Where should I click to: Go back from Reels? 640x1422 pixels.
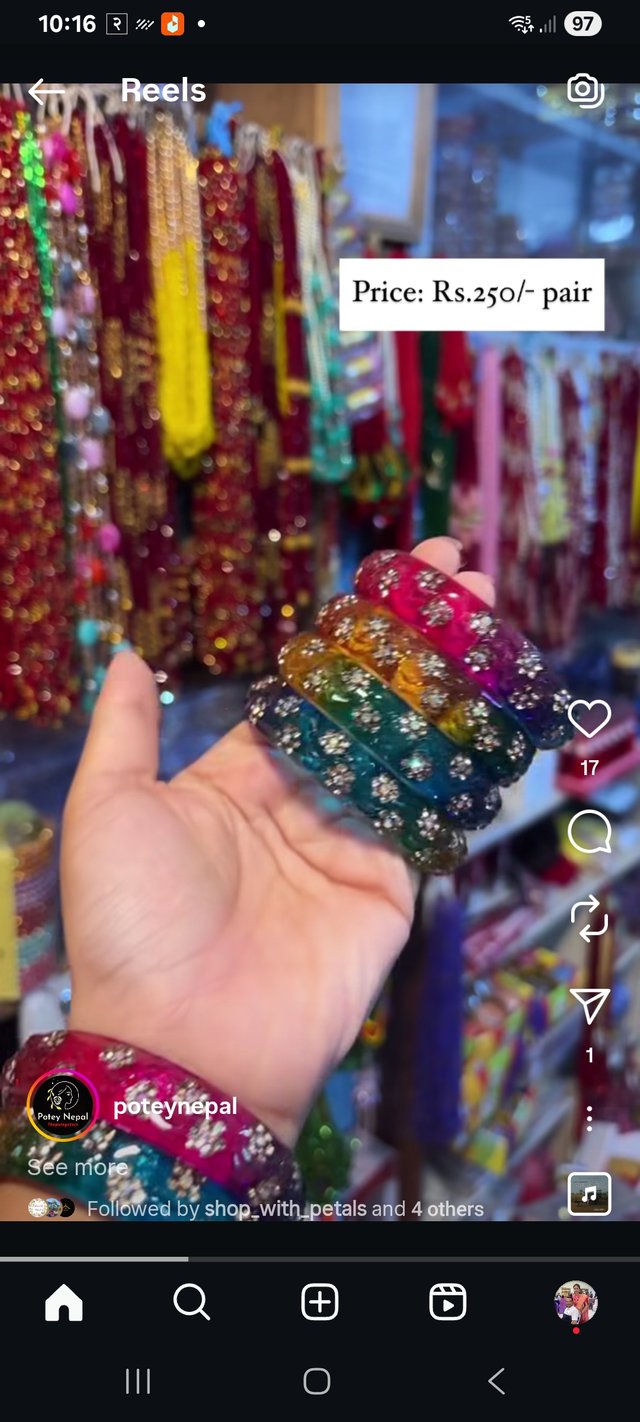click(46, 91)
